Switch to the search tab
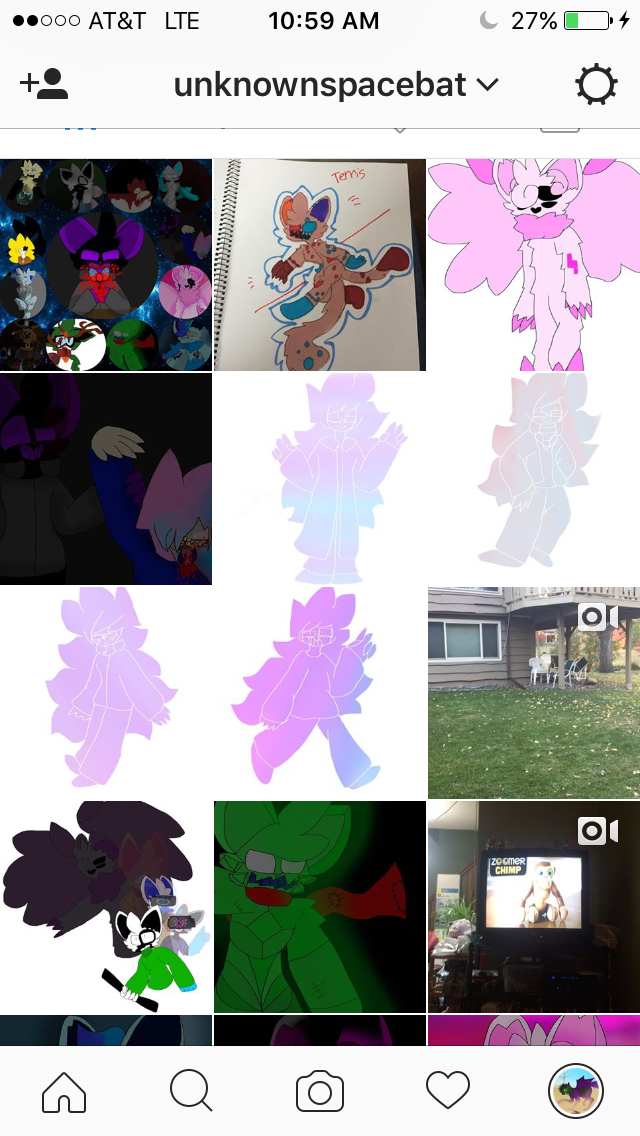This screenshot has width=640, height=1136. tap(191, 1091)
